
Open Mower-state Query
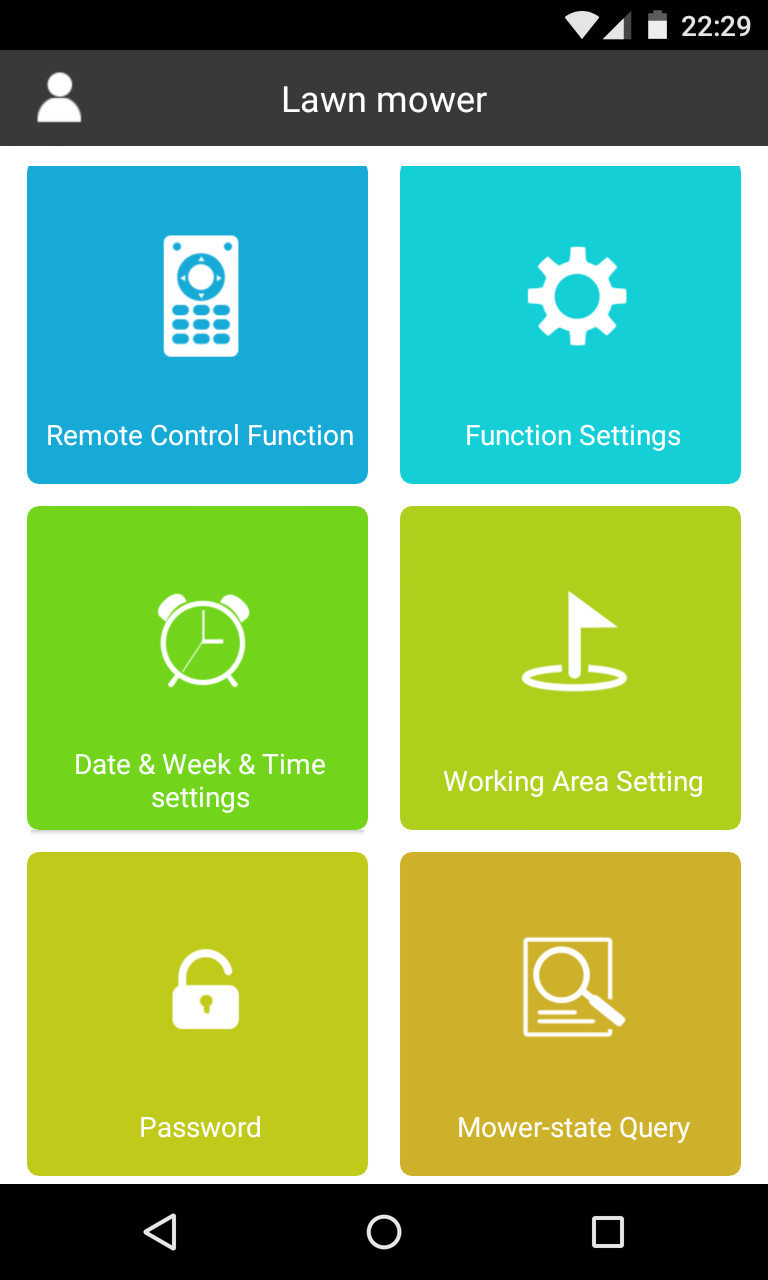pos(570,1013)
